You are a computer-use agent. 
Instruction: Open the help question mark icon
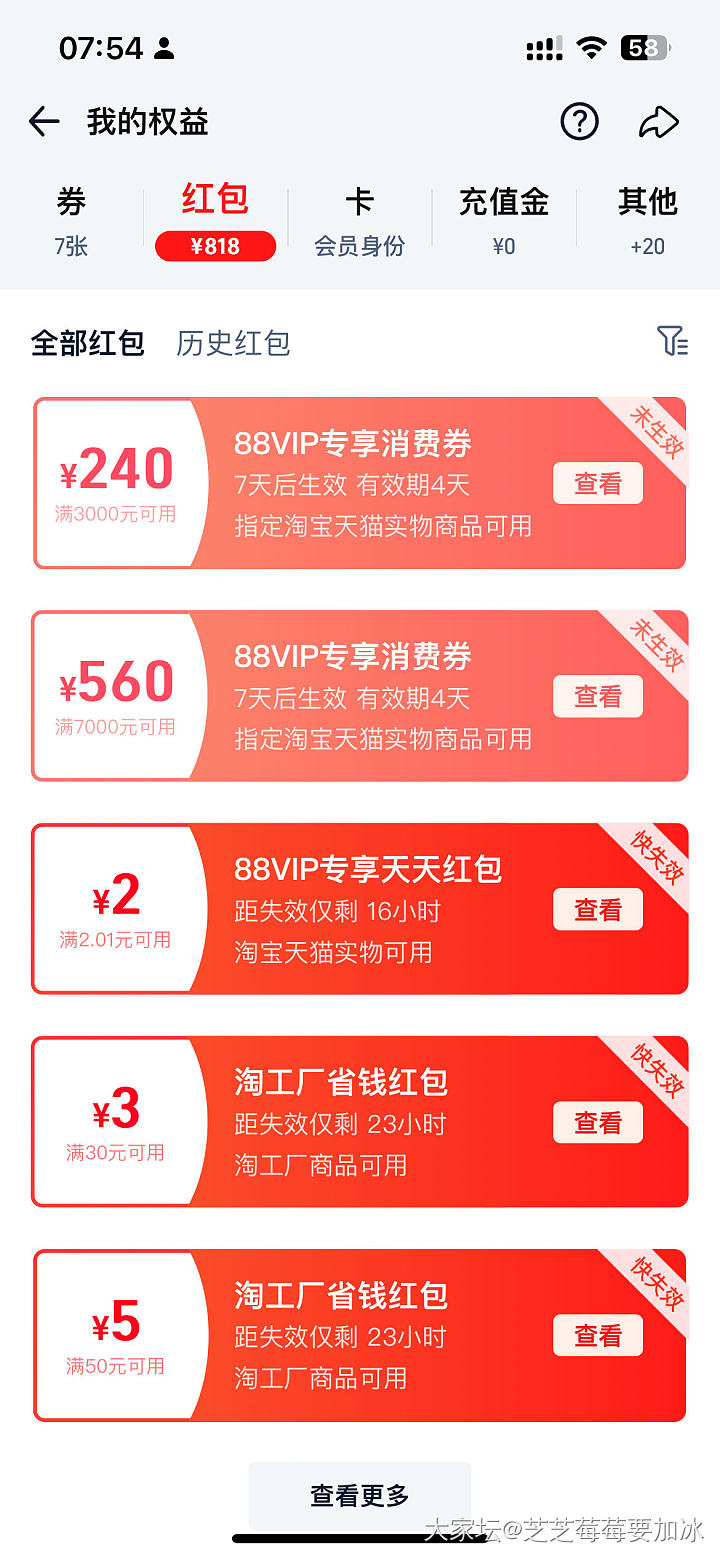(x=579, y=122)
